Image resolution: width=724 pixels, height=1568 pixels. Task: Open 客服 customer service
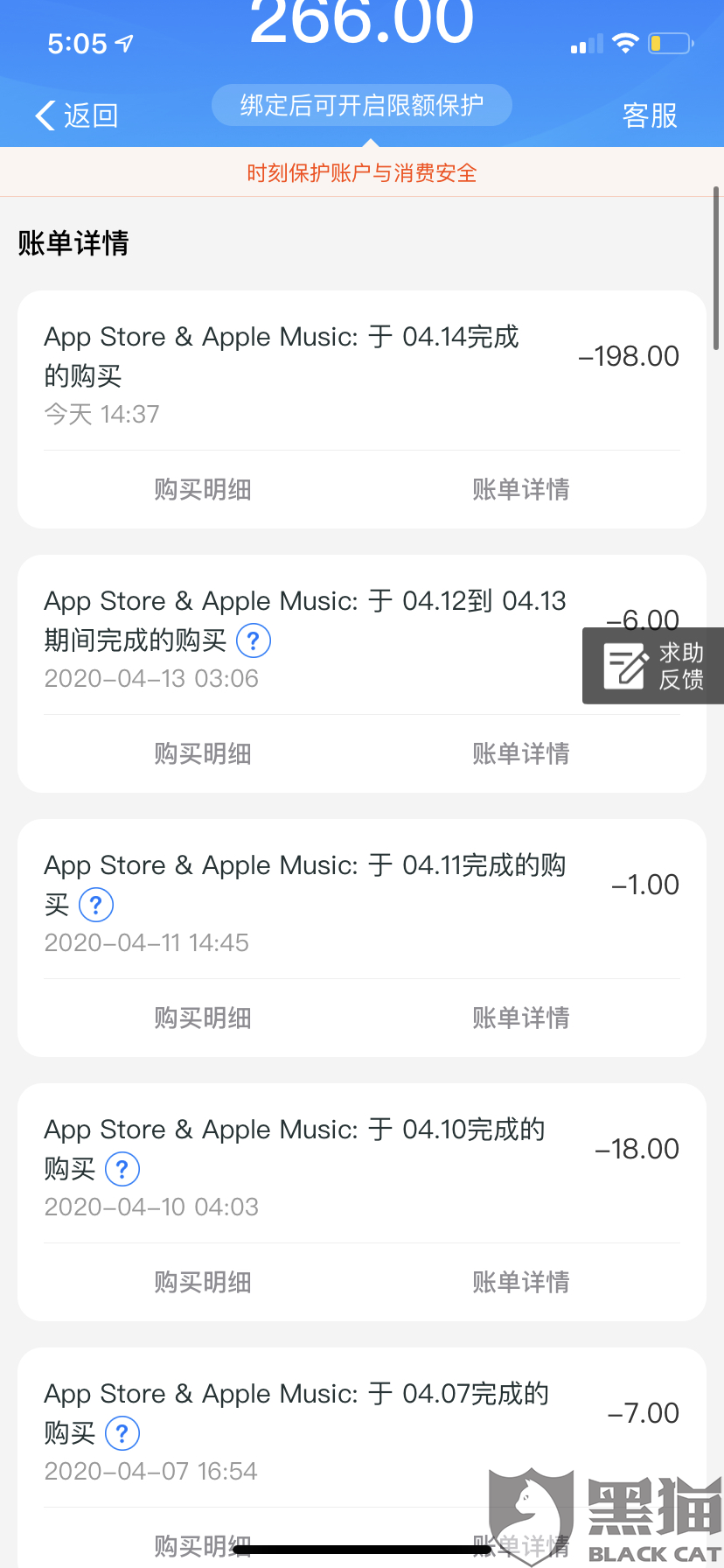pos(650,115)
